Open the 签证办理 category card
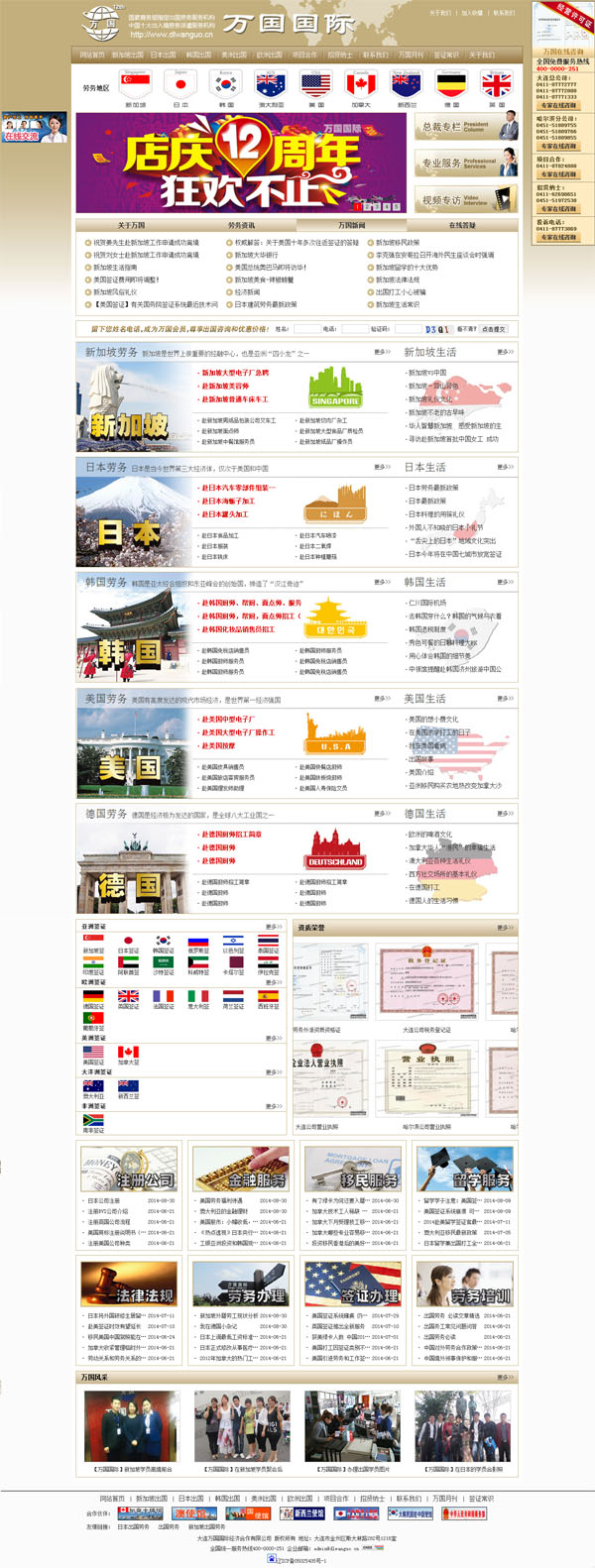Image resolution: width=595 pixels, height=1568 pixels. [x=353, y=1283]
